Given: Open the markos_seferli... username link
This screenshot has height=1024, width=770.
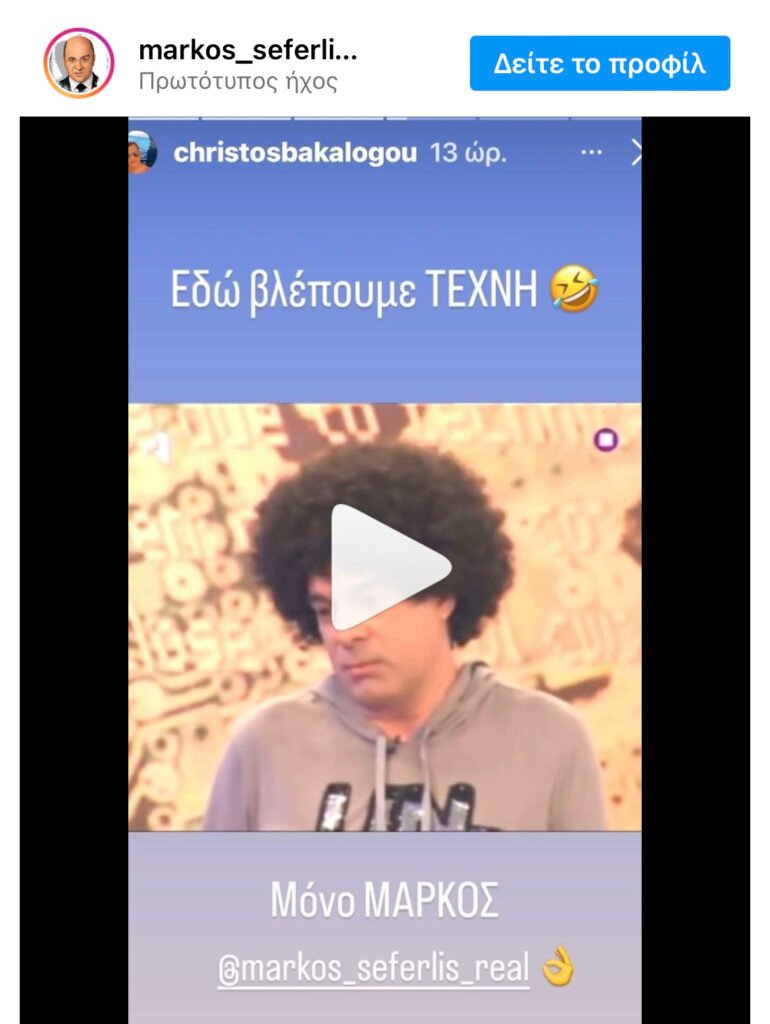Looking at the screenshot, I should pos(247,49).
